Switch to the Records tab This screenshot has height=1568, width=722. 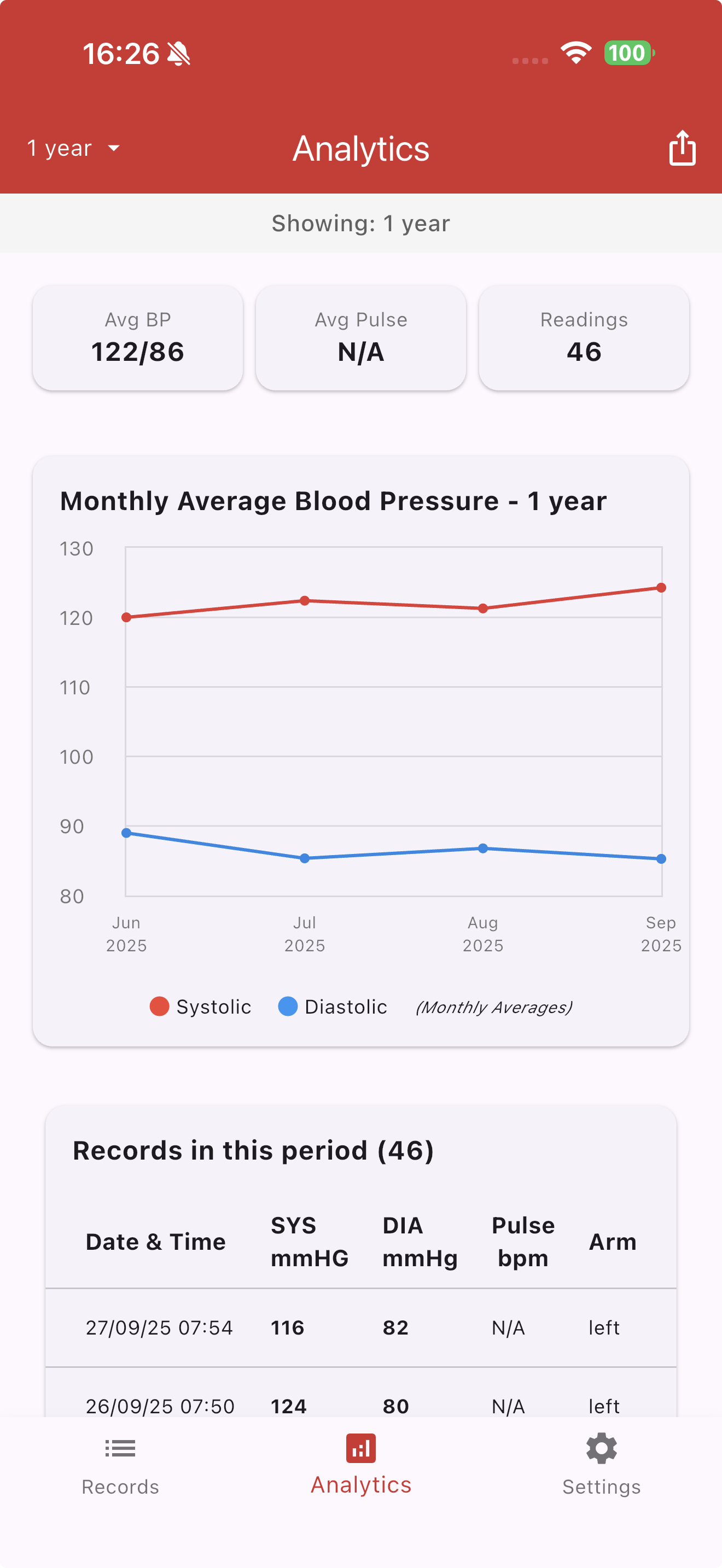point(120,1466)
